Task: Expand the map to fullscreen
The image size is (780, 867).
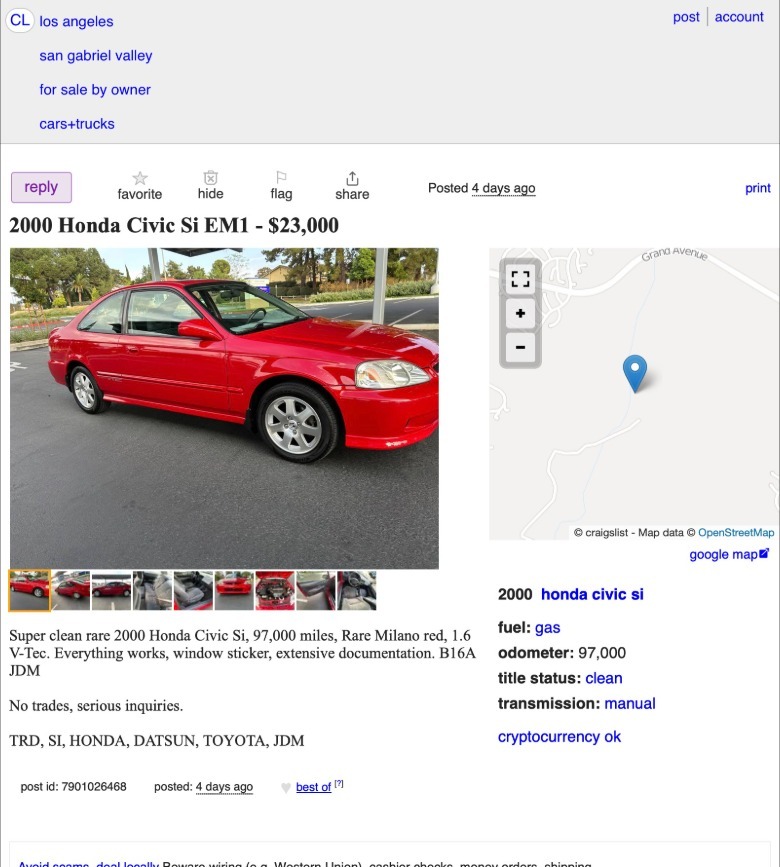Action: point(520,280)
